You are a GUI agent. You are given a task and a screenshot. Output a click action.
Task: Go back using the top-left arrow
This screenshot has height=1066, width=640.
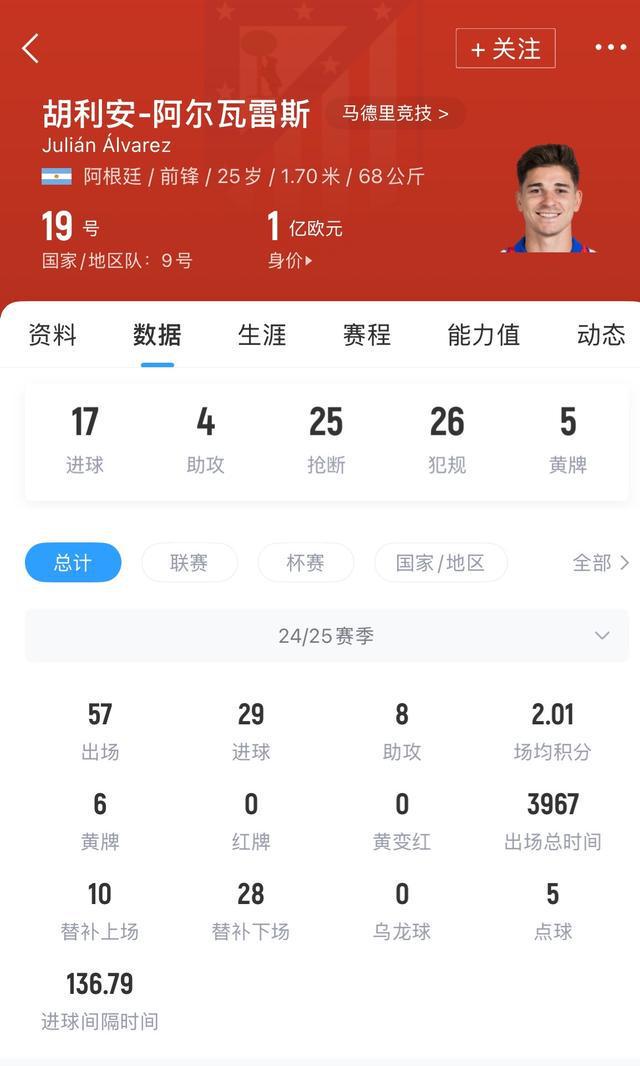pyautogui.click(x=31, y=48)
